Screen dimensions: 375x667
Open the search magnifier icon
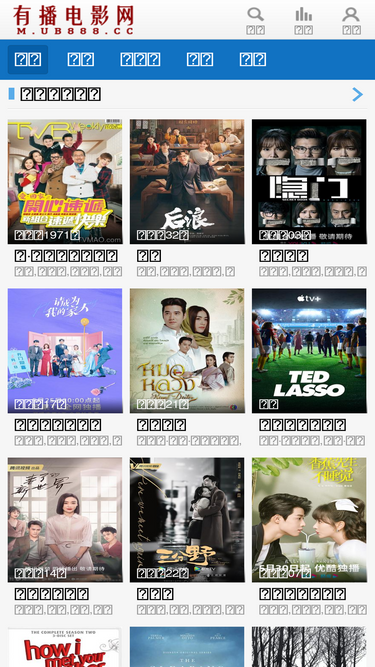(x=256, y=14)
